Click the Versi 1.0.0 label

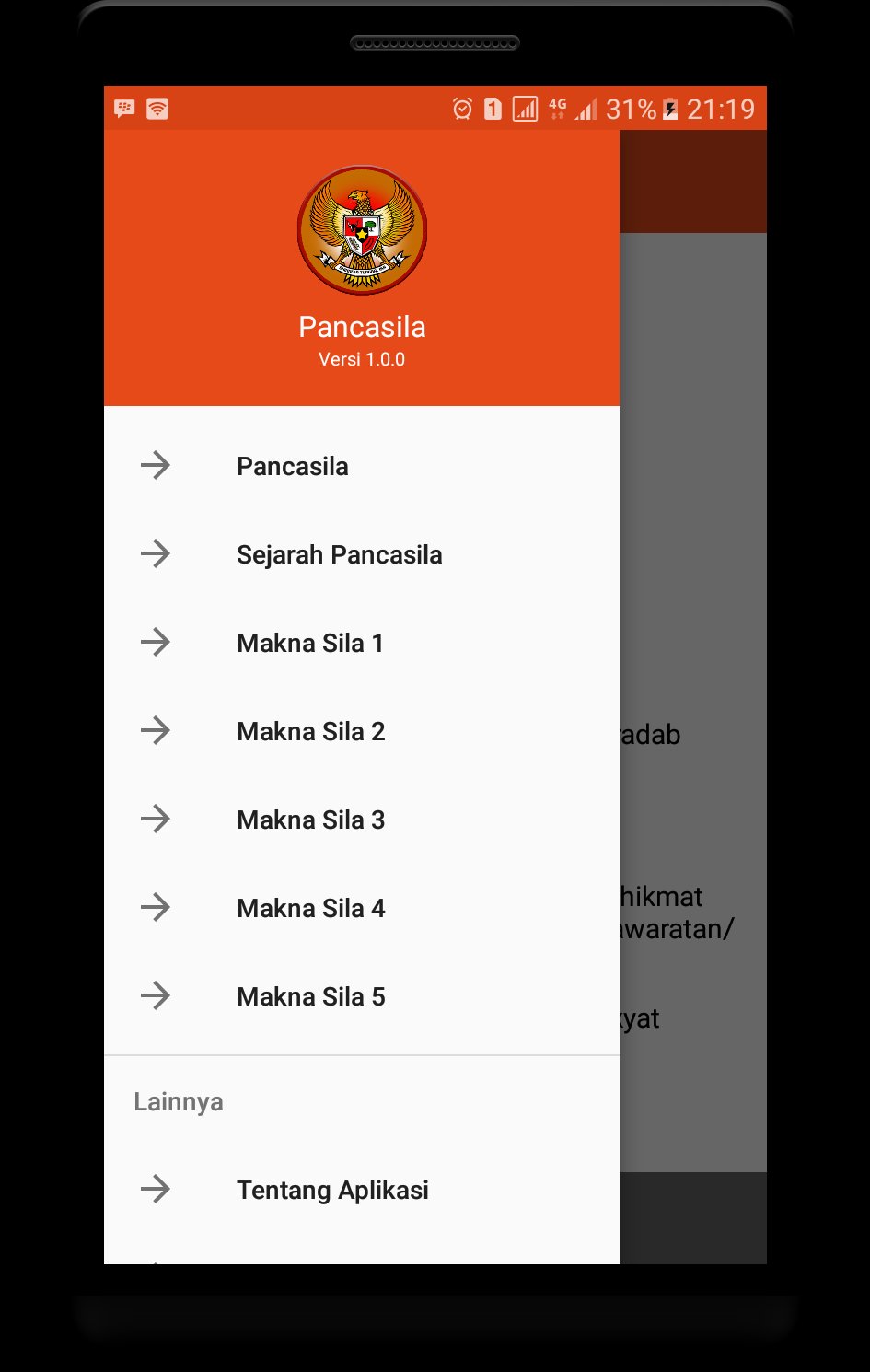pyautogui.click(x=361, y=359)
